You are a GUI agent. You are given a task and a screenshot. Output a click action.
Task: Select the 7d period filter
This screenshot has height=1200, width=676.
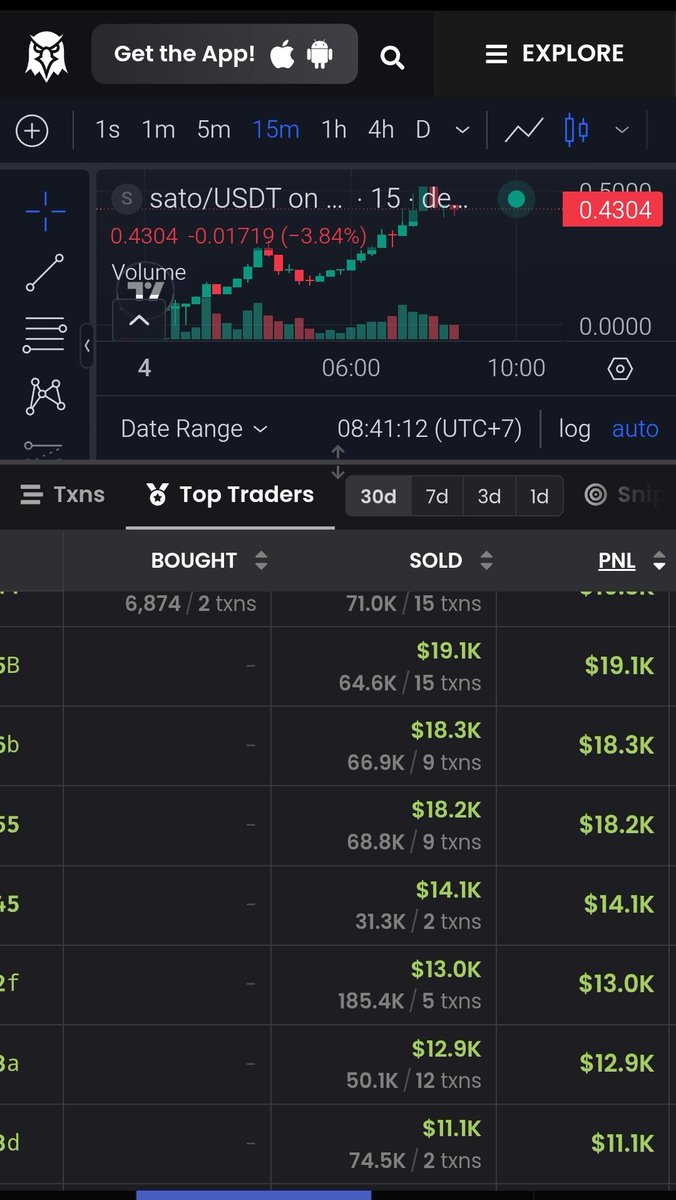click(x=437, y=496)
